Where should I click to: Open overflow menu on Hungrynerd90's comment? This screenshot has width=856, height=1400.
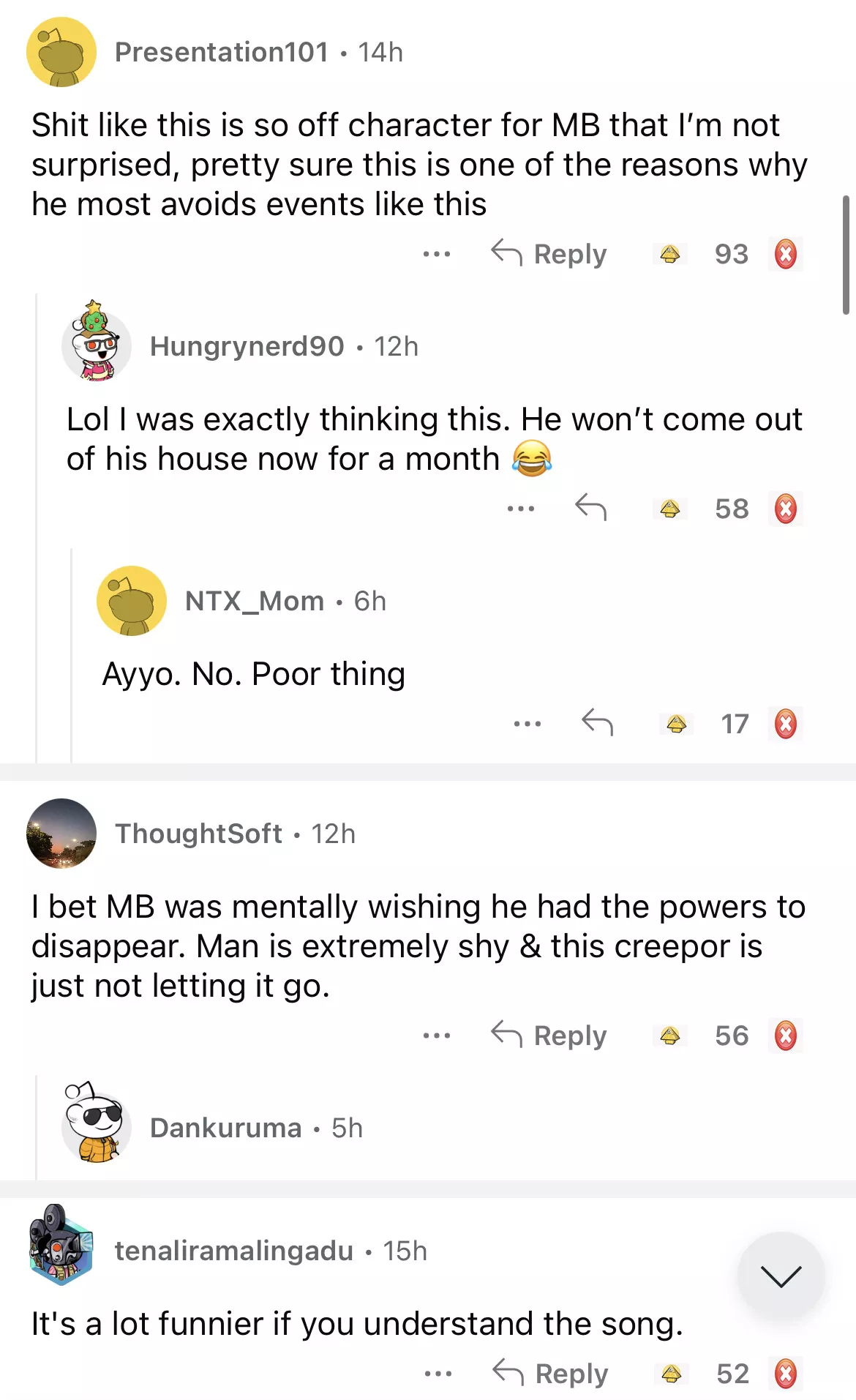pyautogui.click(x=520, y=508)
